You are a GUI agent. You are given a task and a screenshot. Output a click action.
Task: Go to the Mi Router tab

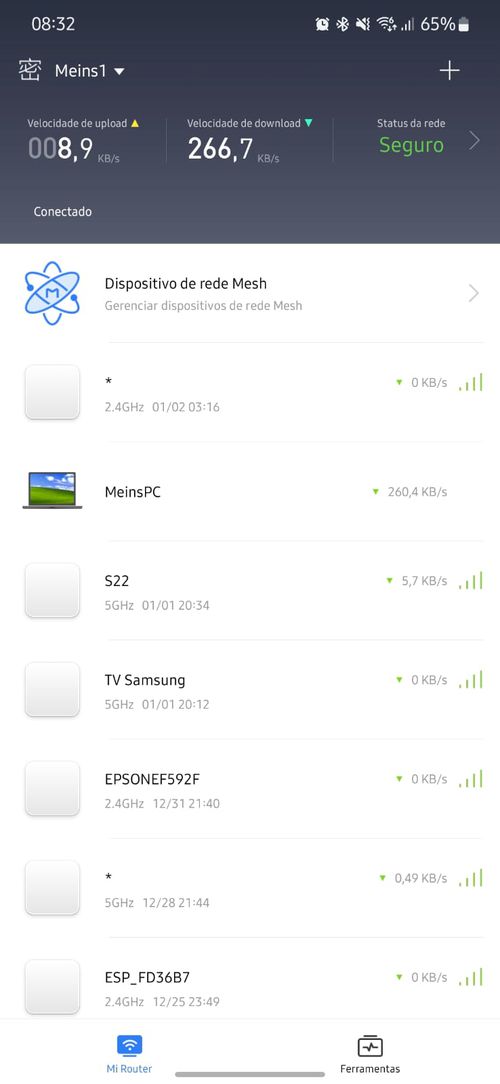129,1054
